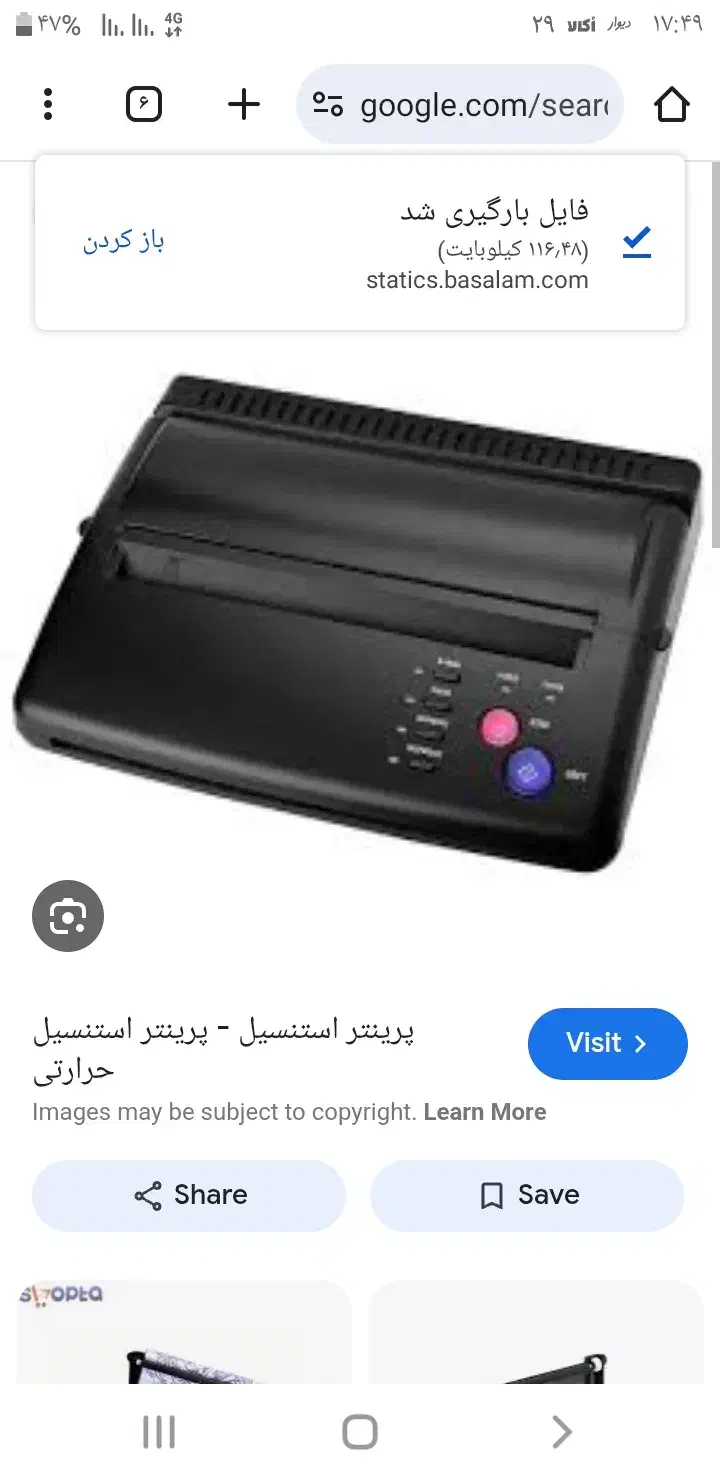Tap the site settings icon in the address bar

tap(330, 104)
